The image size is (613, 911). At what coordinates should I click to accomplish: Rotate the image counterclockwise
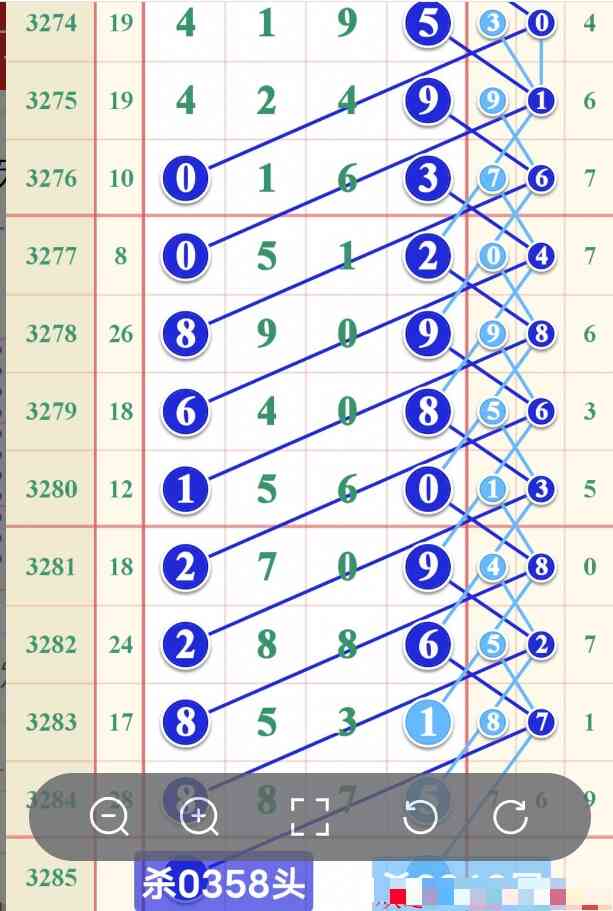pyautogui.click(x=420, y=817)
